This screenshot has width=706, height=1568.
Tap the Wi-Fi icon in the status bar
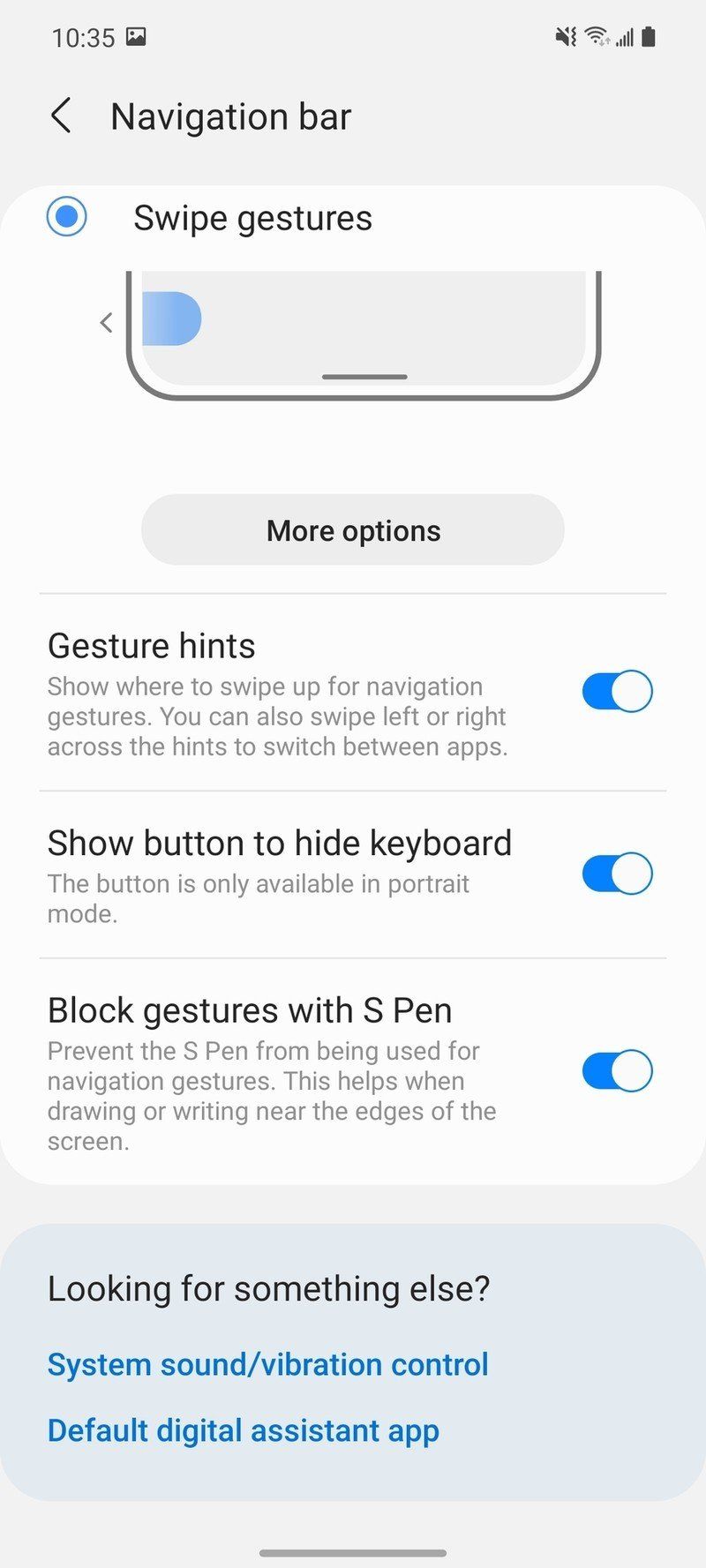pyautogui.click(x=598, y=35)
